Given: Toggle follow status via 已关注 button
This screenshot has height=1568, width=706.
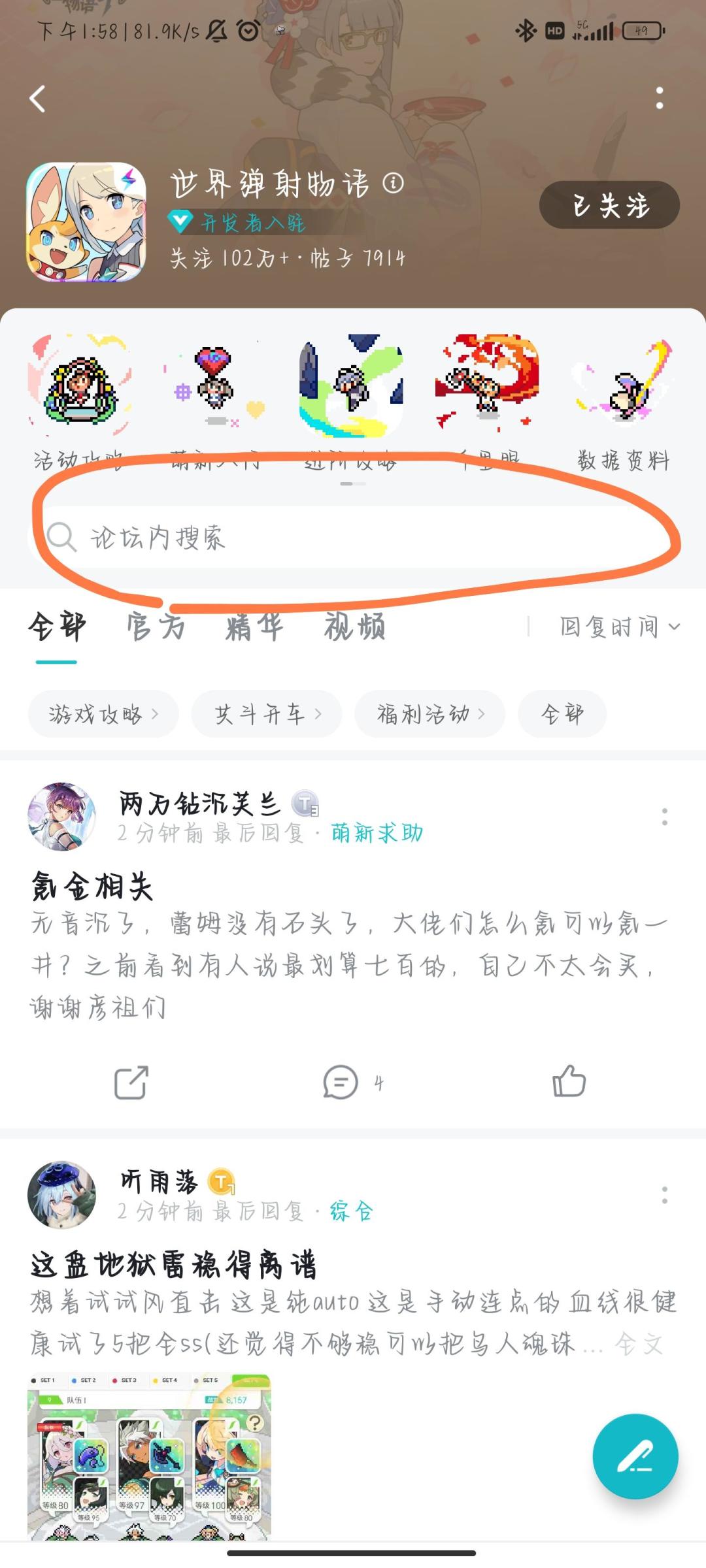Looking at the screenshot, I should click(x=608, y=204).
